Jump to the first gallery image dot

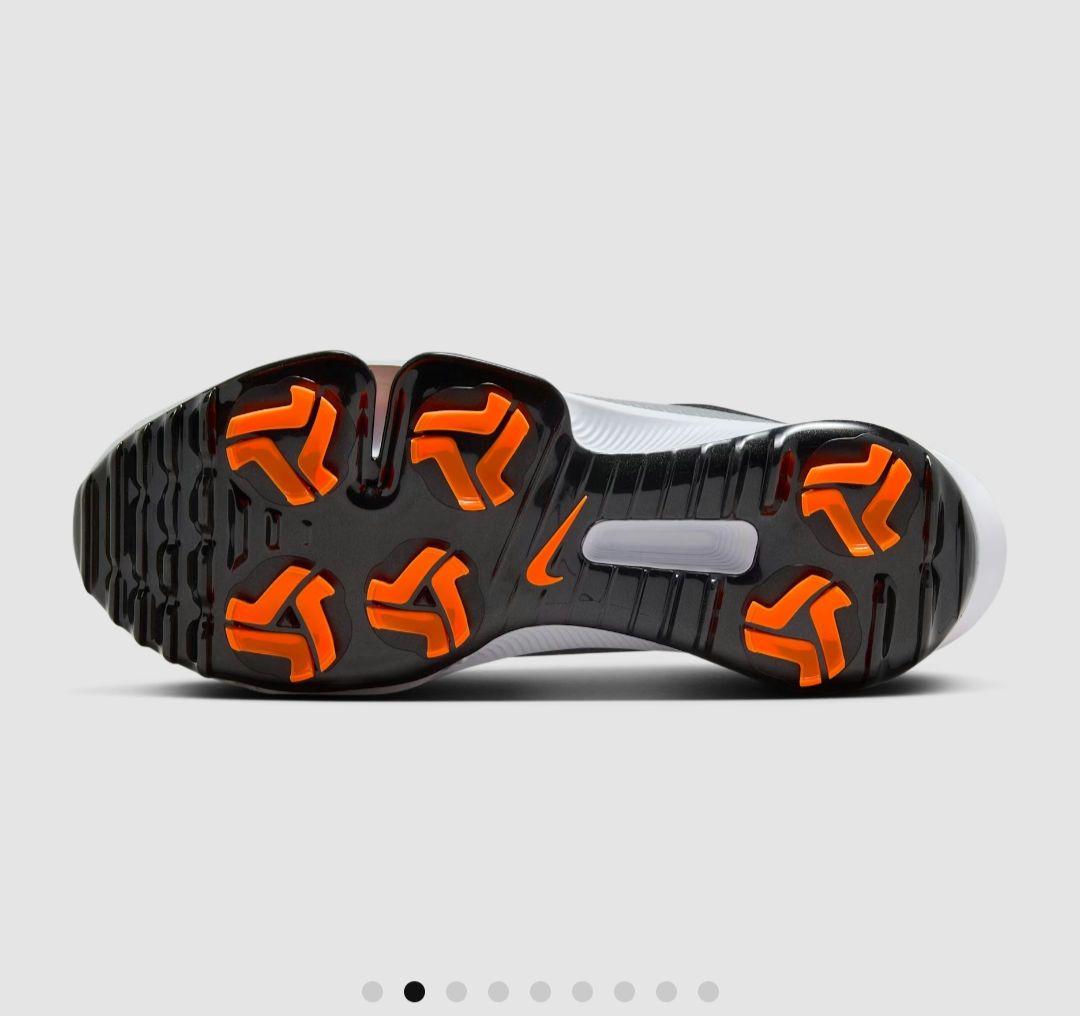click(372, 991)
